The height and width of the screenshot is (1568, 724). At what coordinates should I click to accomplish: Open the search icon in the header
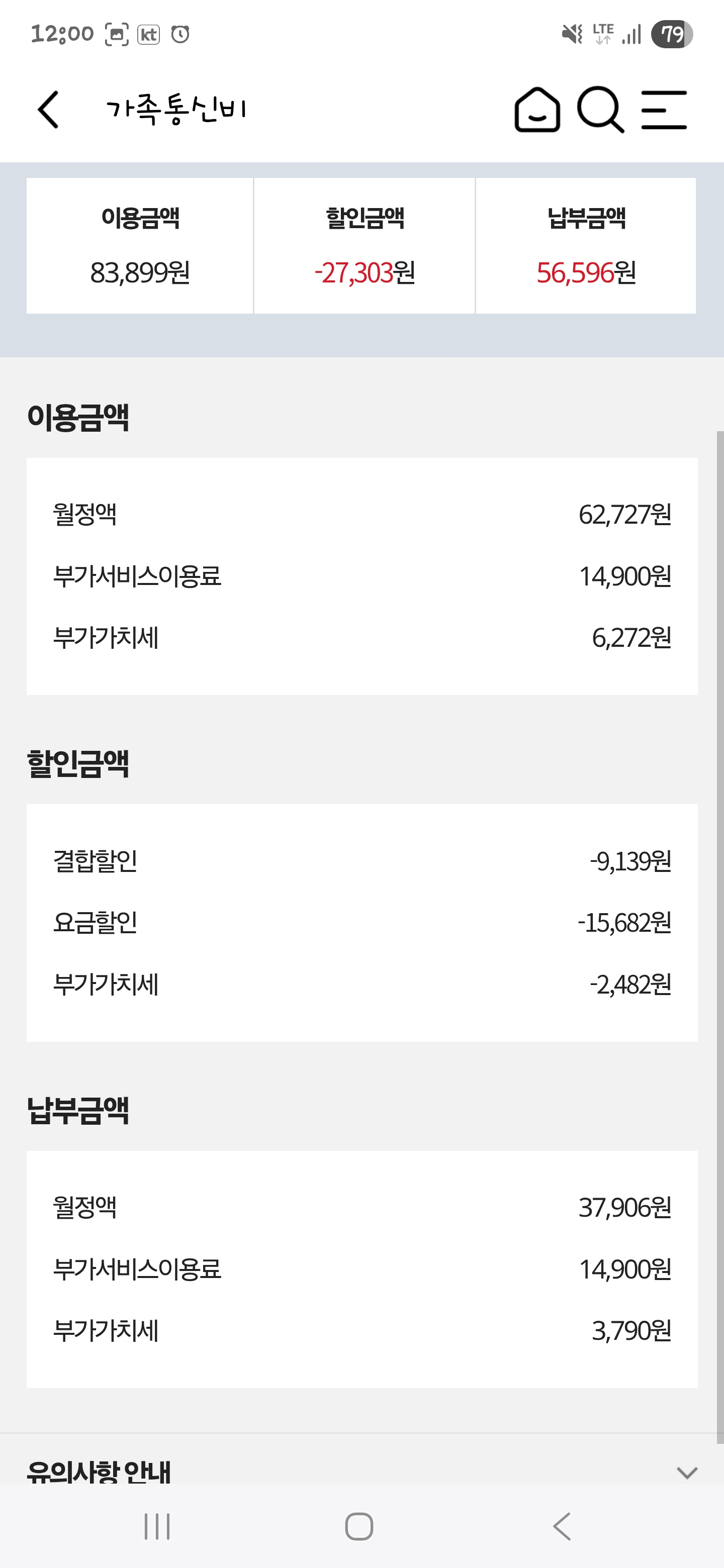click(600, 110)
